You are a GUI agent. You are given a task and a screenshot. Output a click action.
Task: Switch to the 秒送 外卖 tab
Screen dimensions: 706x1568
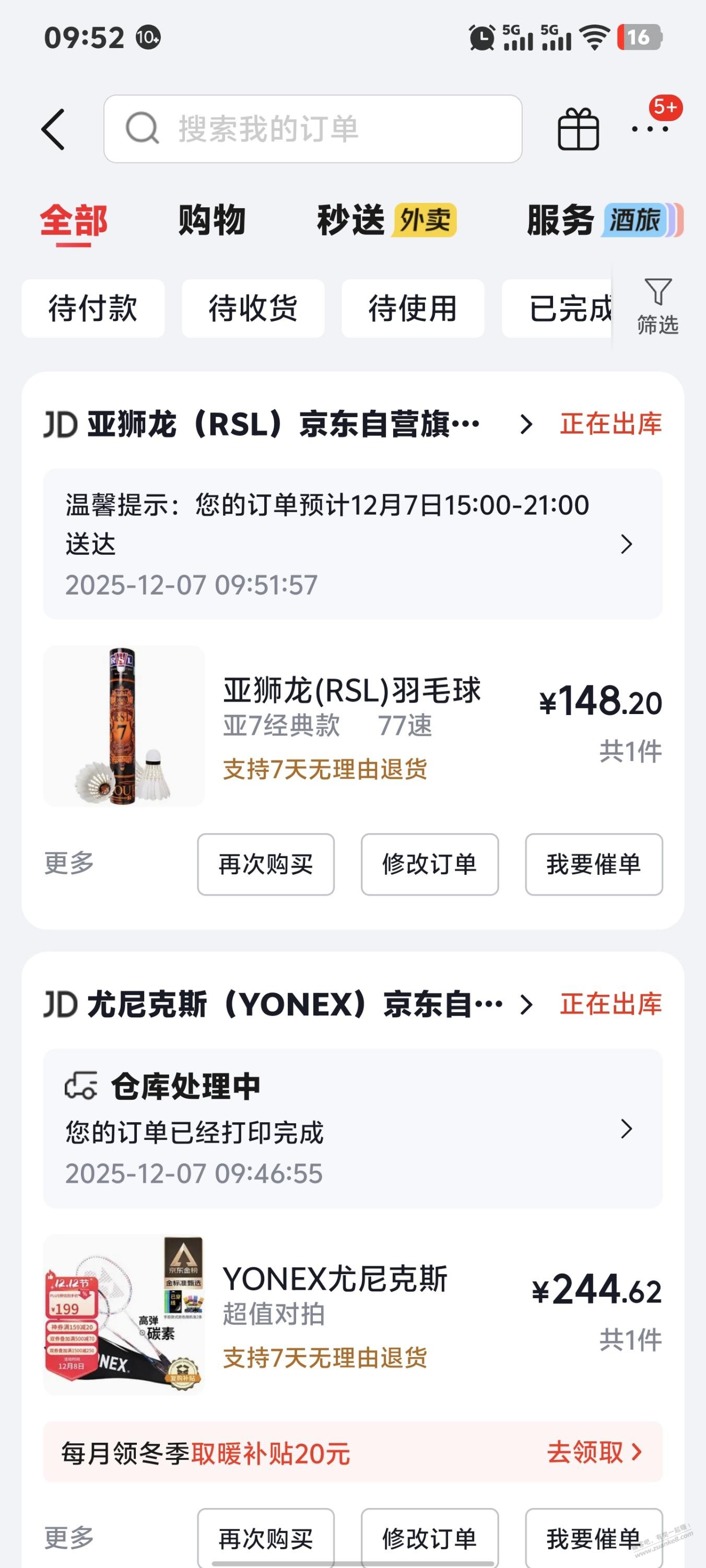pyautogui.click(x=385, y=220)
